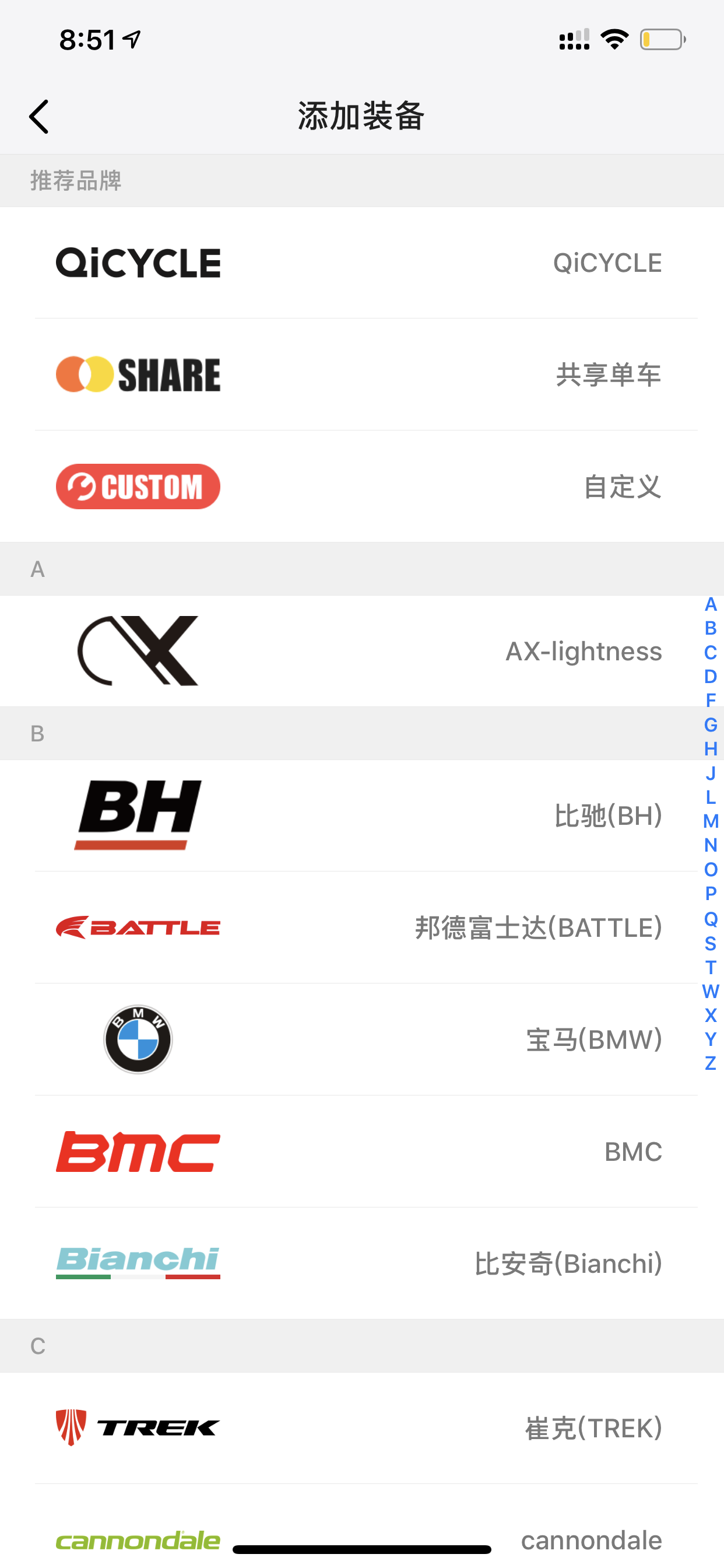Screen dimensions: 724x1568
Task: Jump to letter Z in index
Action: point(710,1063)
